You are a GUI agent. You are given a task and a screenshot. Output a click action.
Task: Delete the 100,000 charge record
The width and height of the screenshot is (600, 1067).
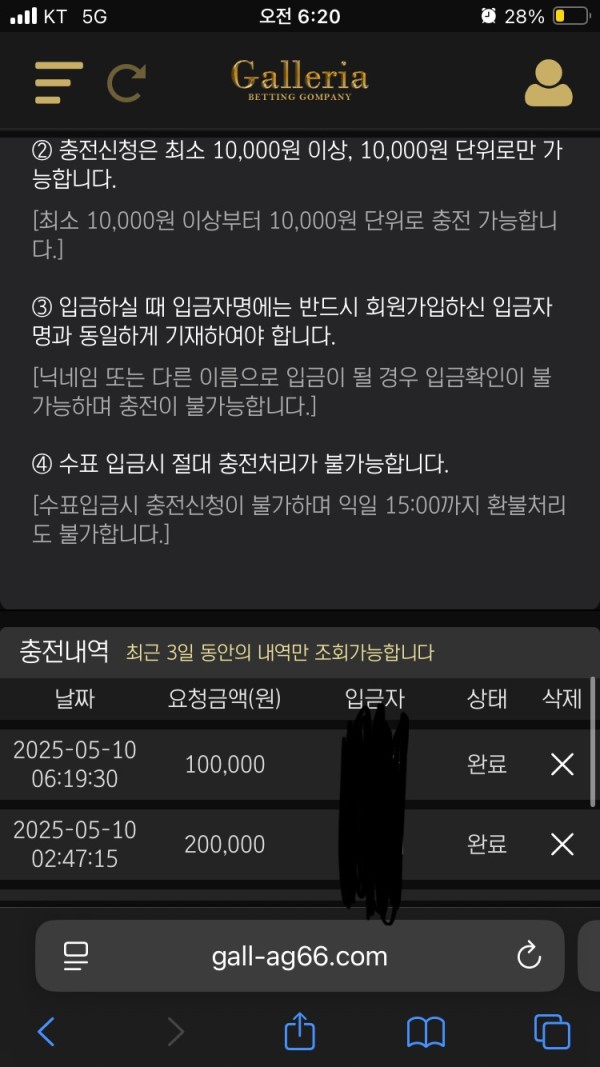pyautogui.click(x=562, y=765)
